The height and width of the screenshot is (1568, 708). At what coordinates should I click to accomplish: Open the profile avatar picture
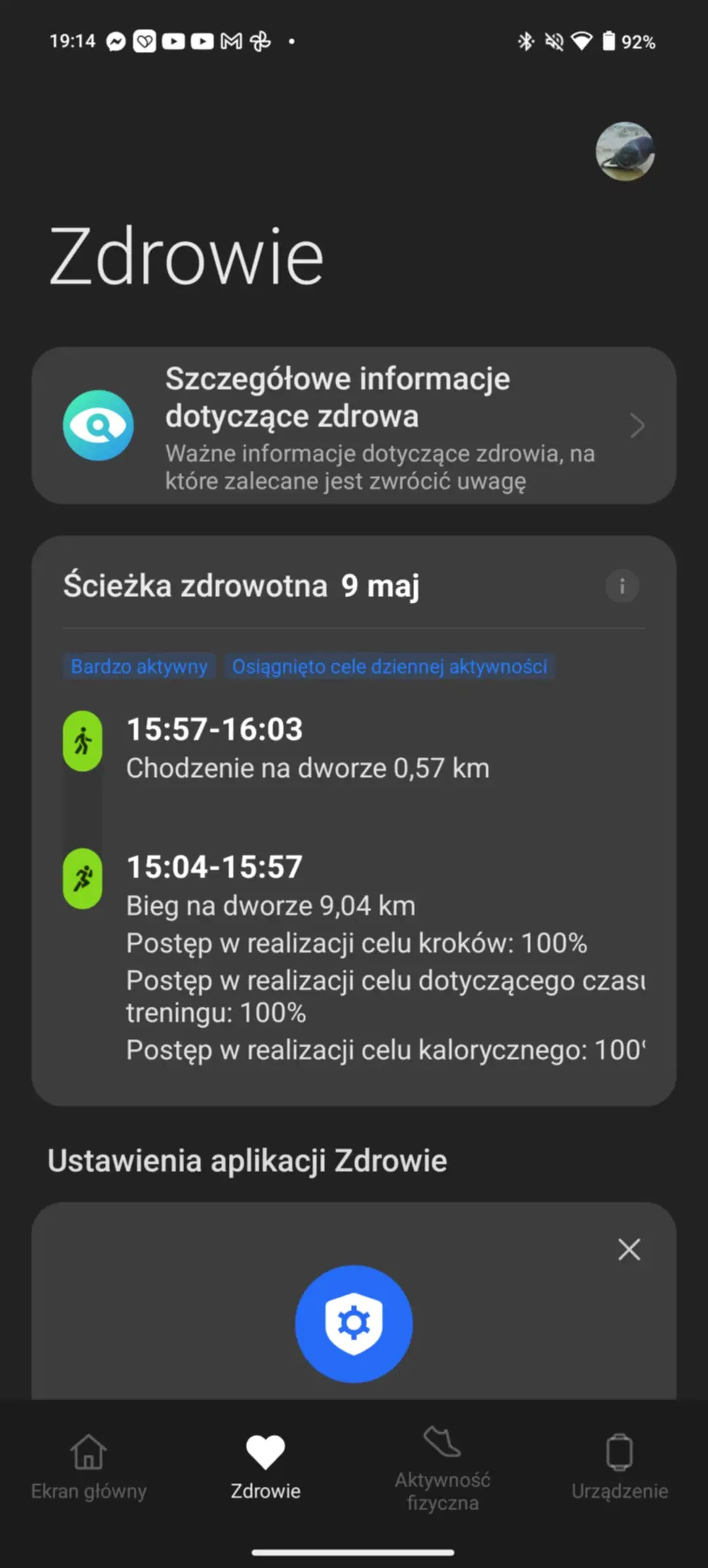[625, 151]
